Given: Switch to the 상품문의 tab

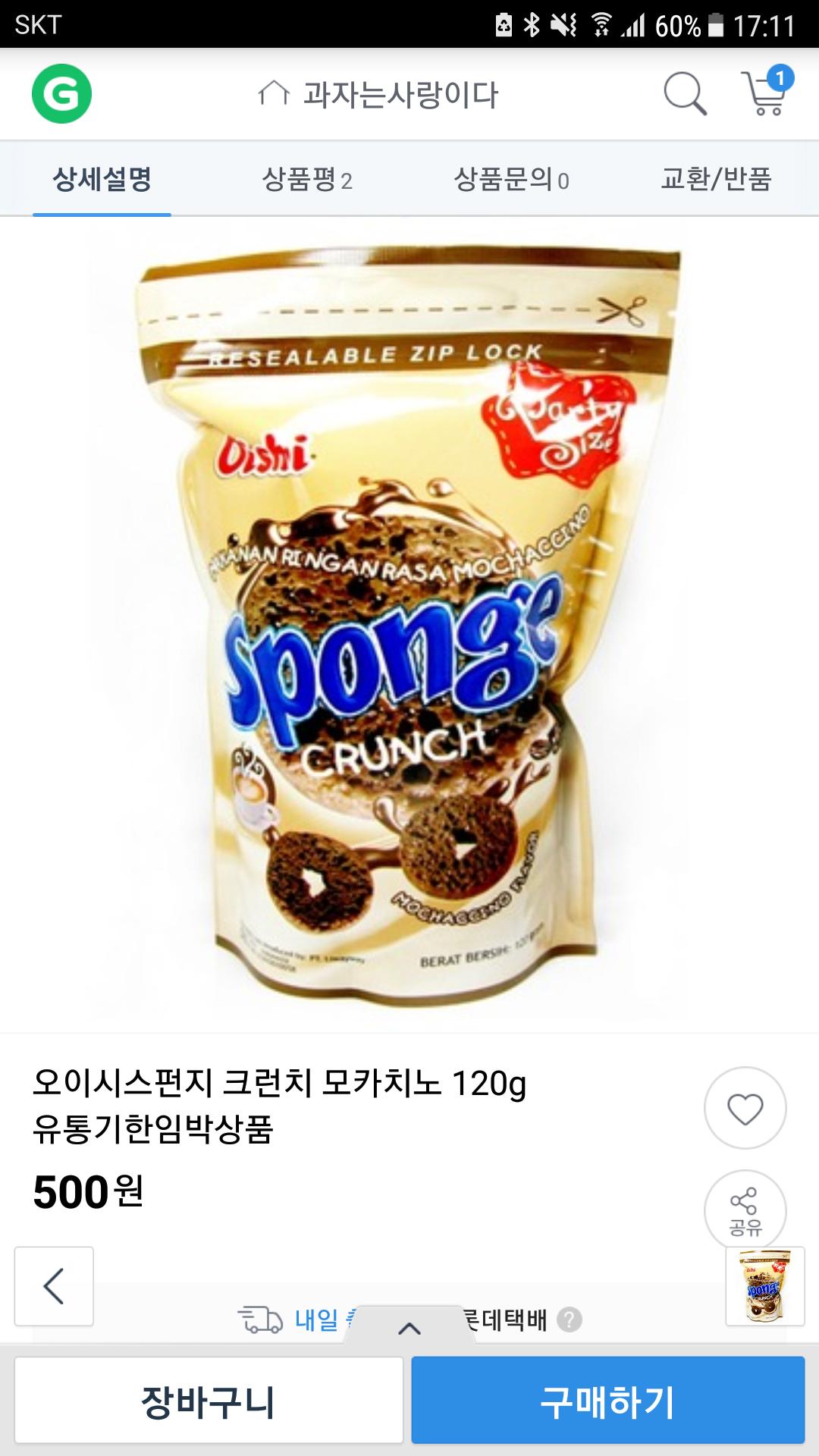Looking at the screenshot, I should tap(510, 180).
